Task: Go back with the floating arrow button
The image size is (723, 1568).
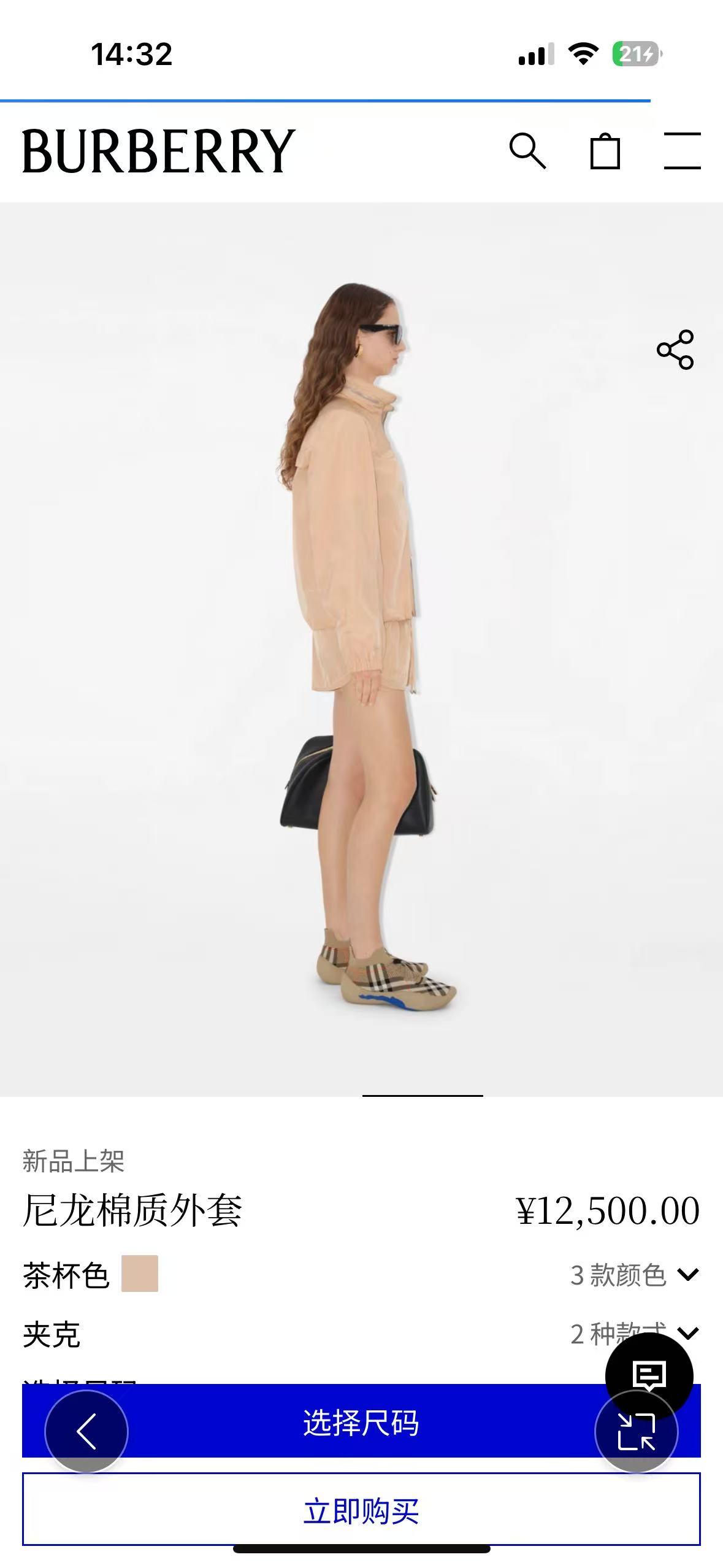Action: point(86,1432)
